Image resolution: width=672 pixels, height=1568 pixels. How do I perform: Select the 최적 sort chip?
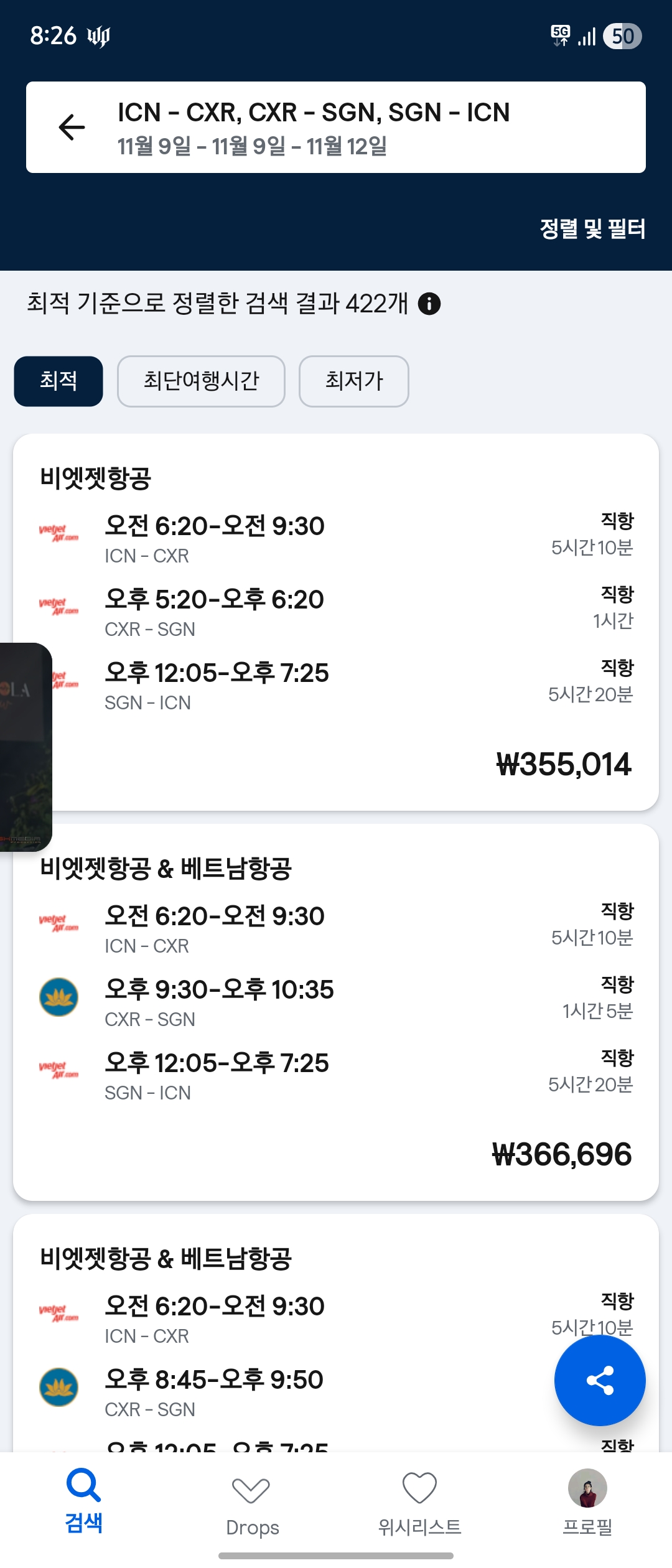tap(58, 381)
